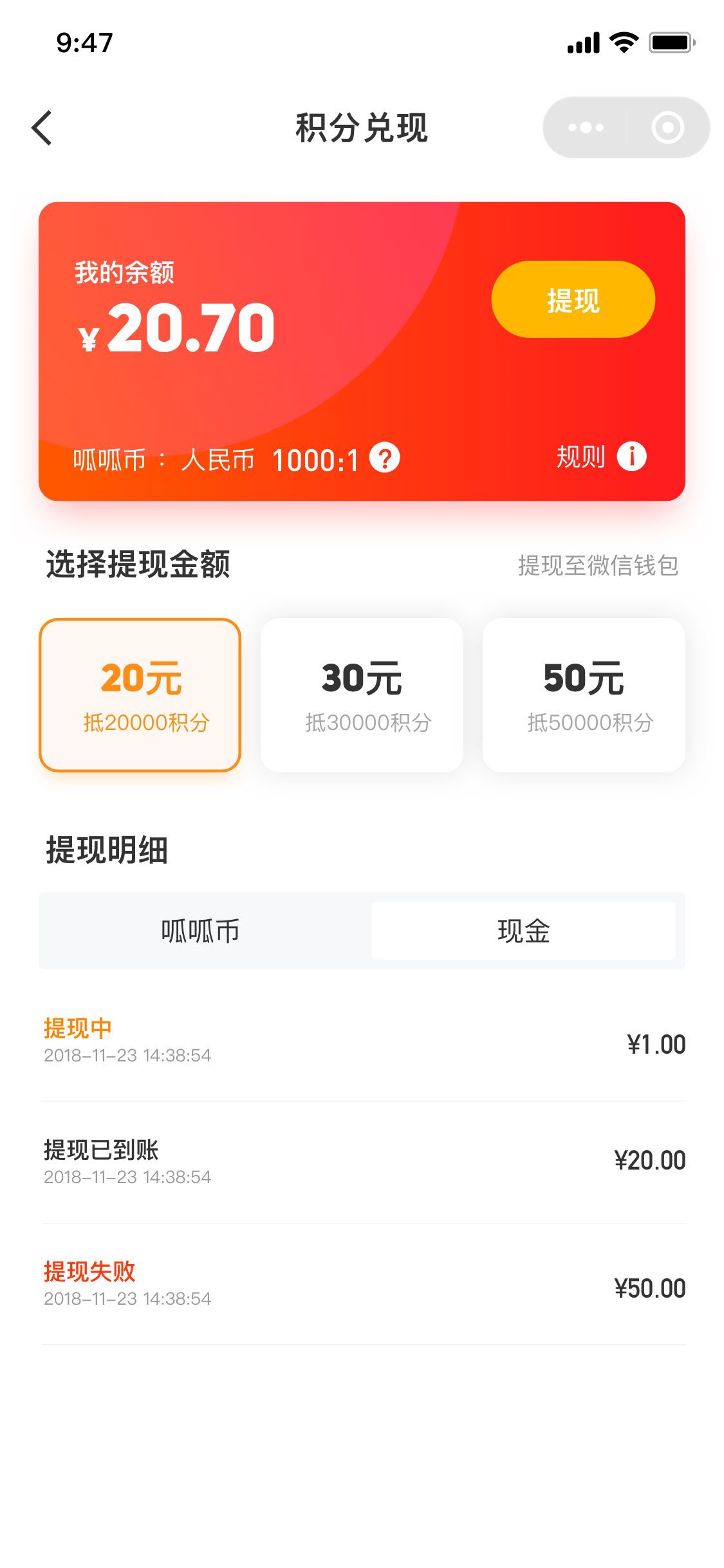This screenshot has width=724, height=1568.
Task: Go back using the top-left arrow
Action: [42, 127]
